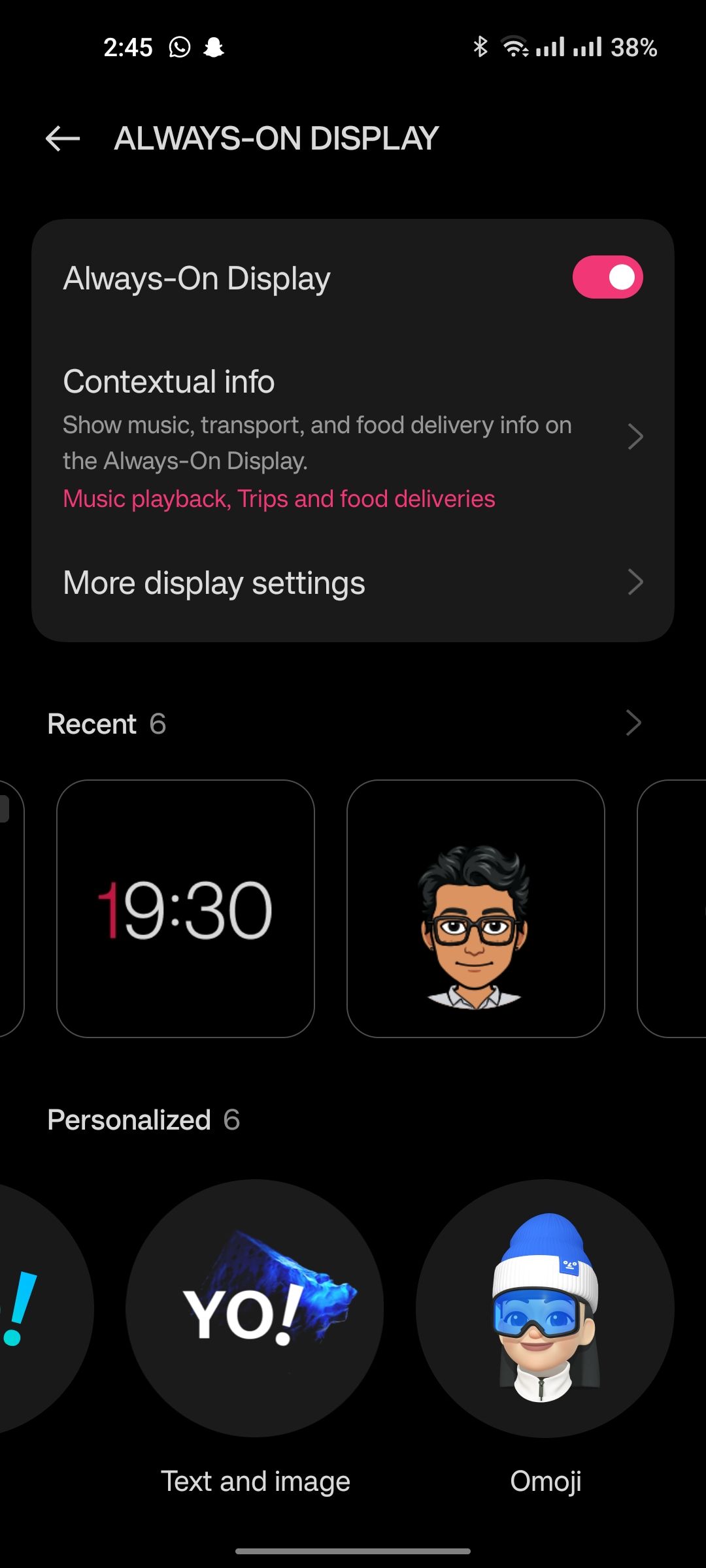Pick the Omoji personalized style
This screenshot has height=1568, width=706.
point(545,1308)
